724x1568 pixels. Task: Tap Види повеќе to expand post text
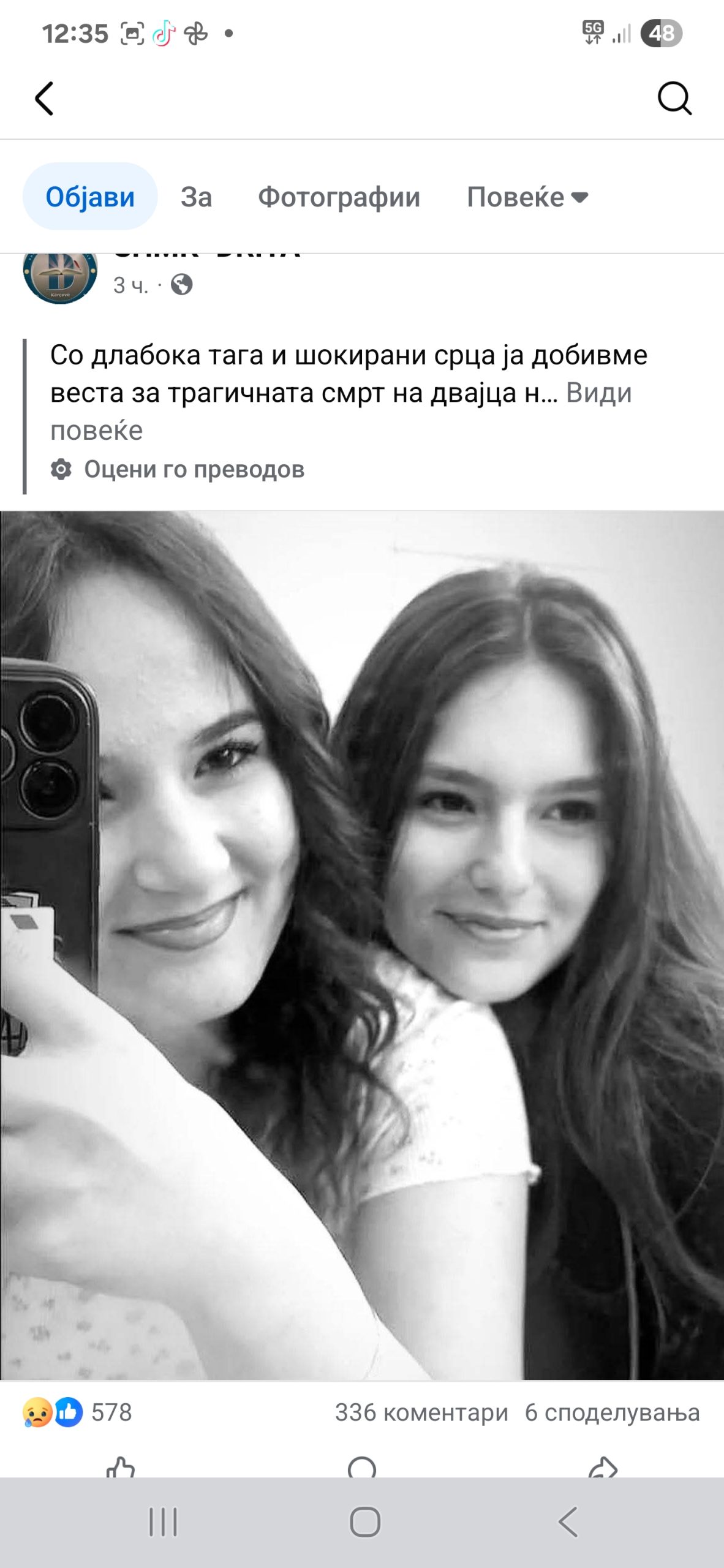(x=598, y=393)
